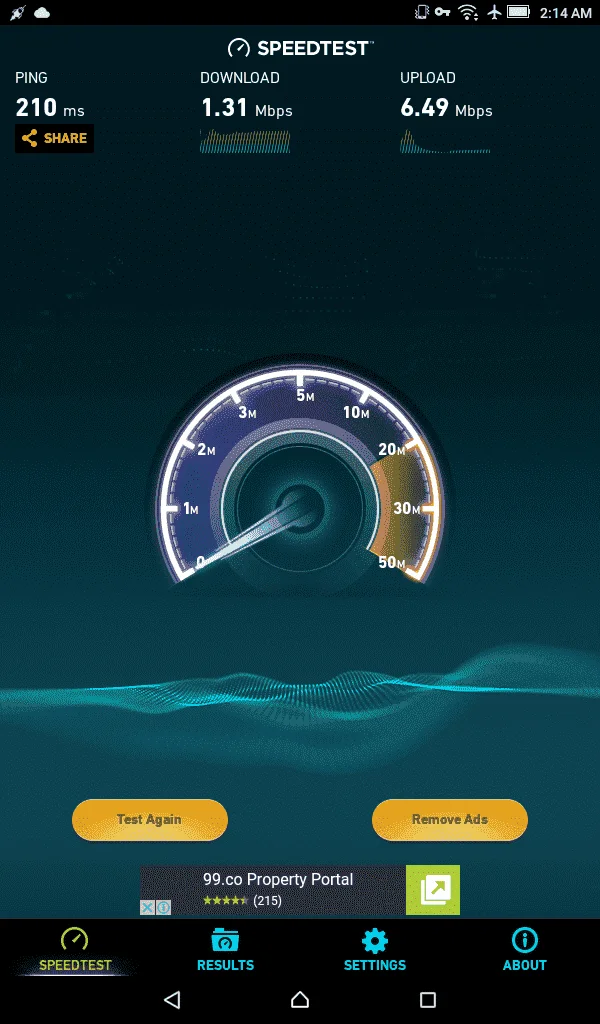Share the speed test result

coord(54,138)
